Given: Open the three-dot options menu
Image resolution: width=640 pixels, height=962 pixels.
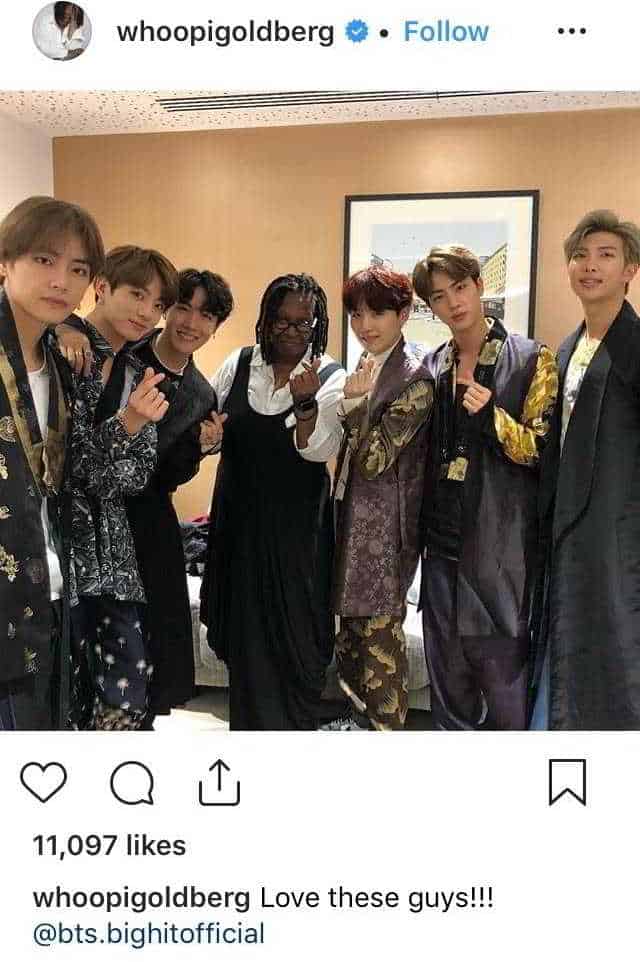Looking at the screenshot, I should click(571, 31).
